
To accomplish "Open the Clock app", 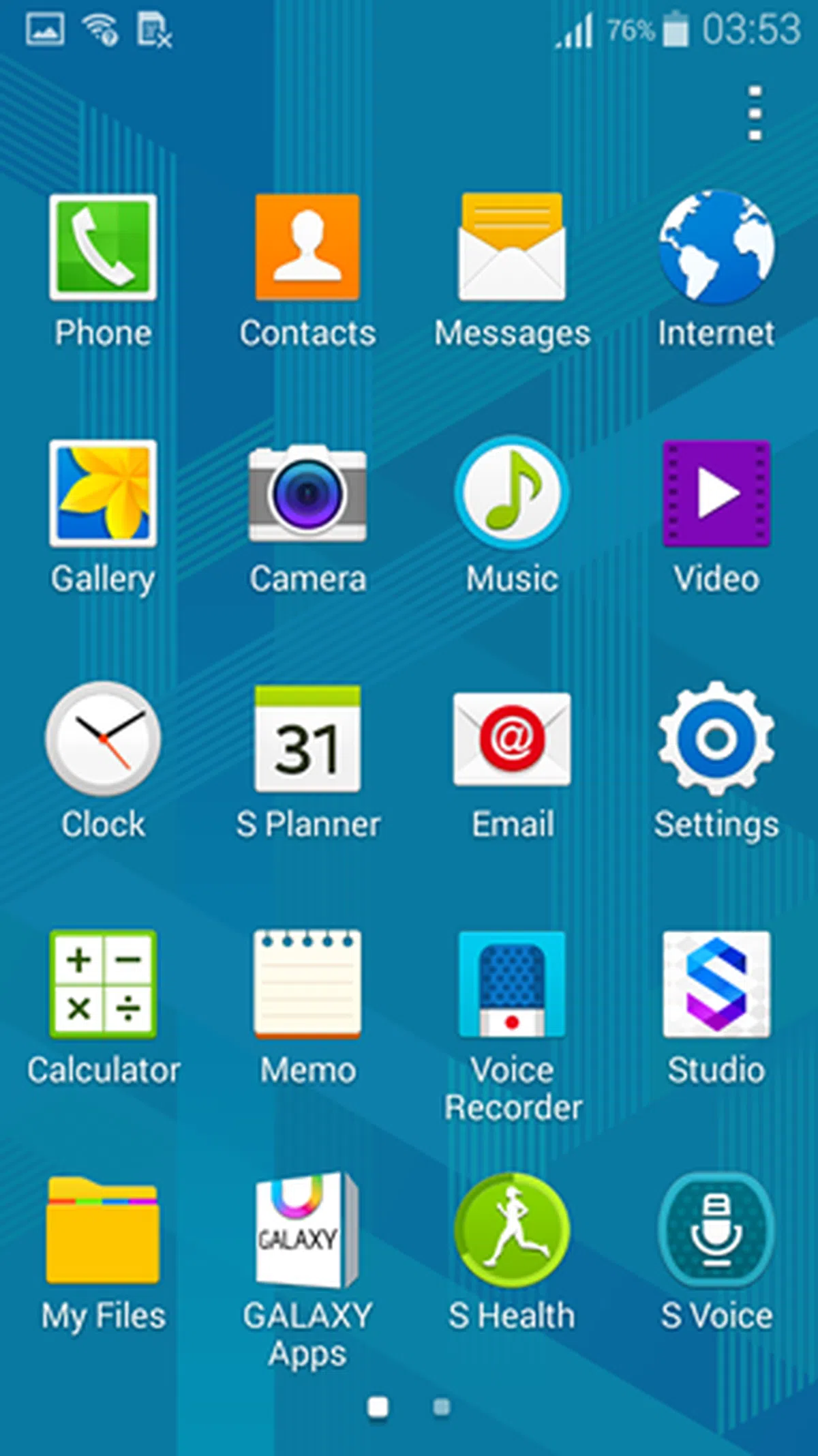I will point(103,739).
